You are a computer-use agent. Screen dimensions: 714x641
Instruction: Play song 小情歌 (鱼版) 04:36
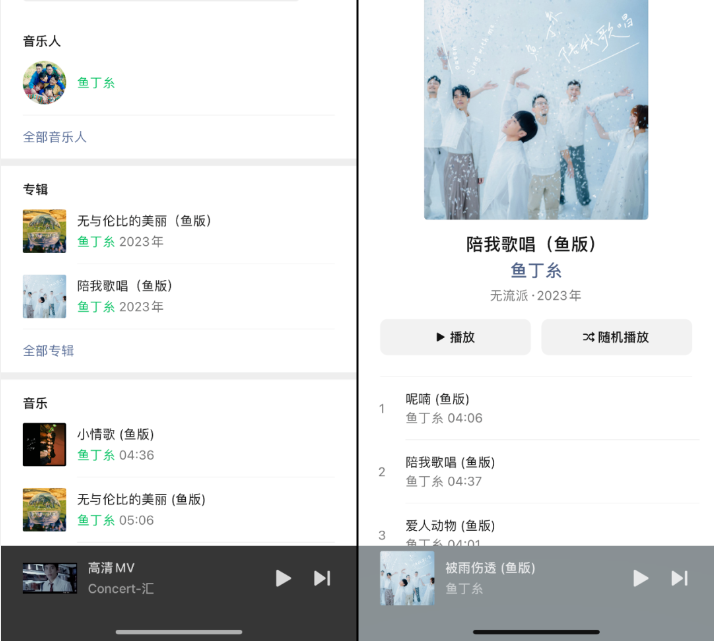pos(116,444)
